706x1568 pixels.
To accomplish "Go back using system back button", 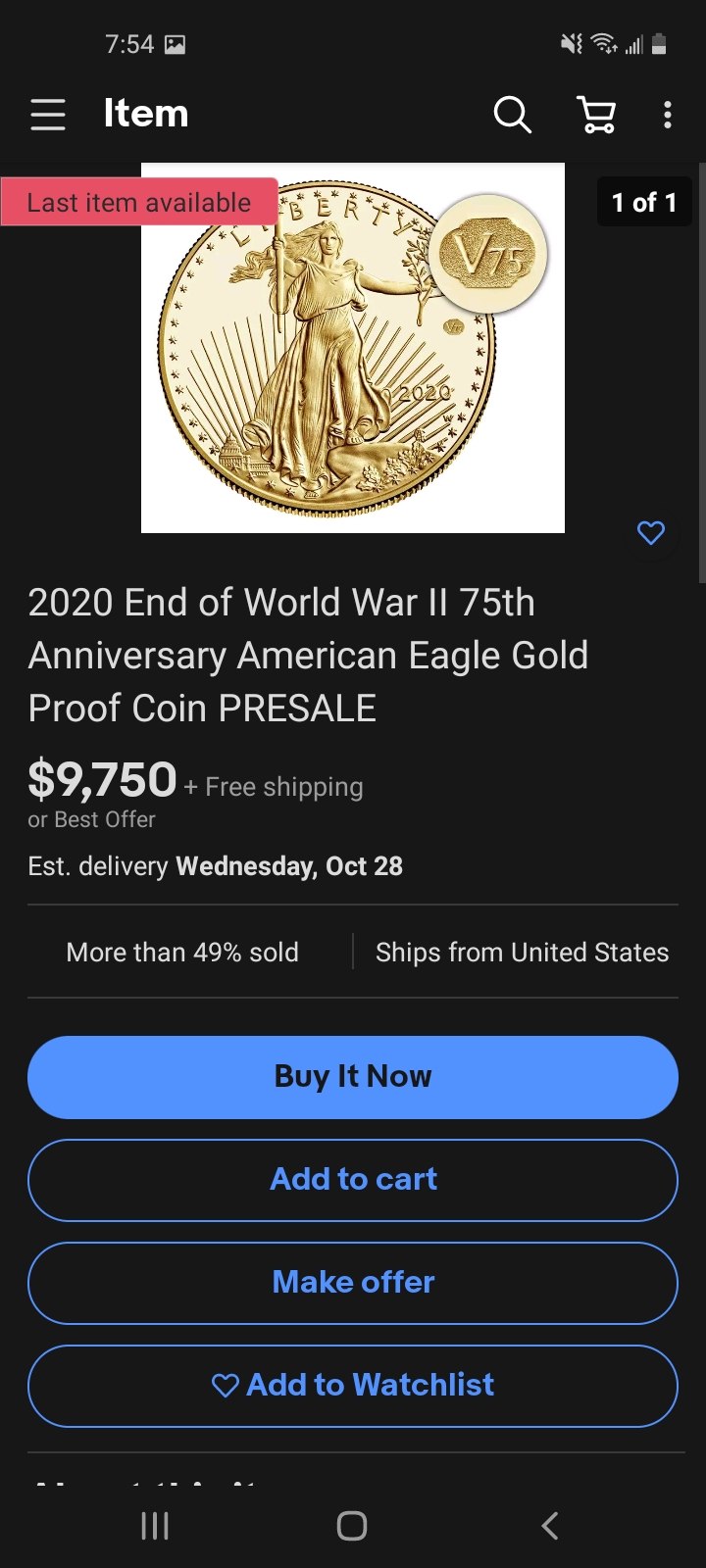I will tap(550, 1525).
